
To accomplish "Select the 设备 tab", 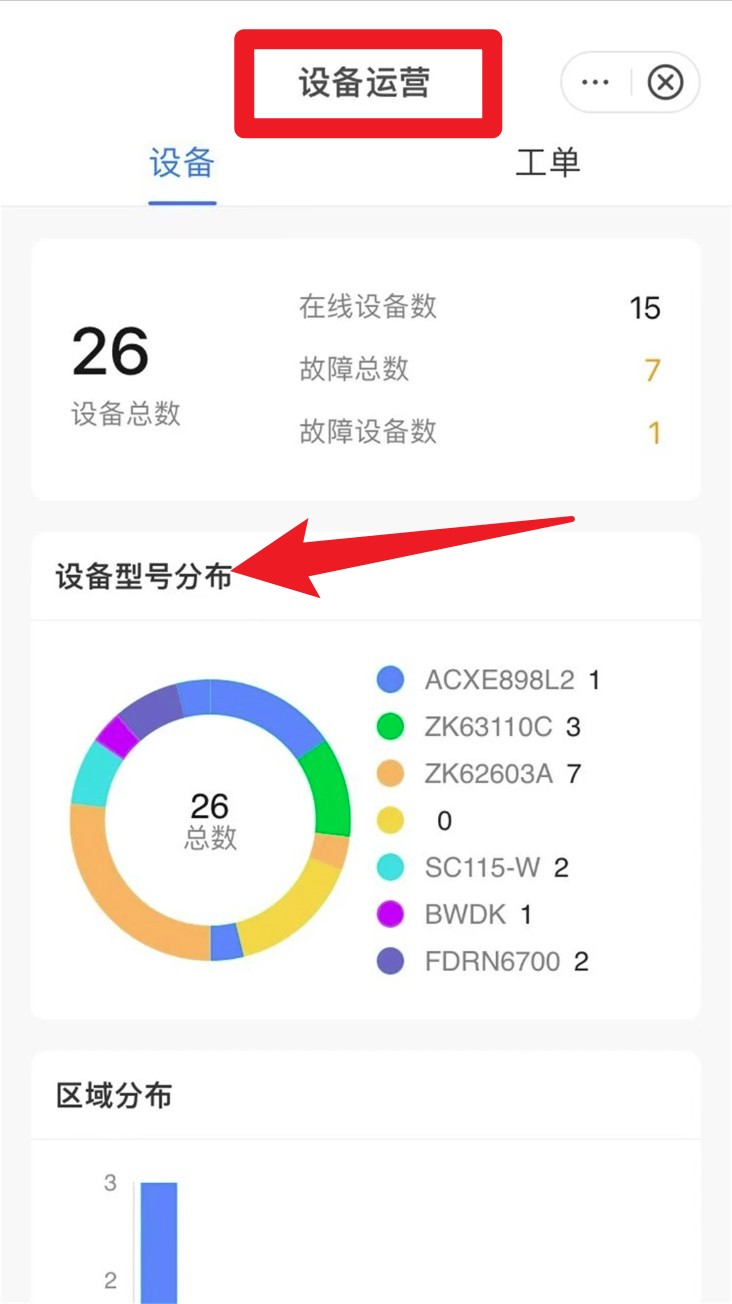I will click(x=182, y=163).
